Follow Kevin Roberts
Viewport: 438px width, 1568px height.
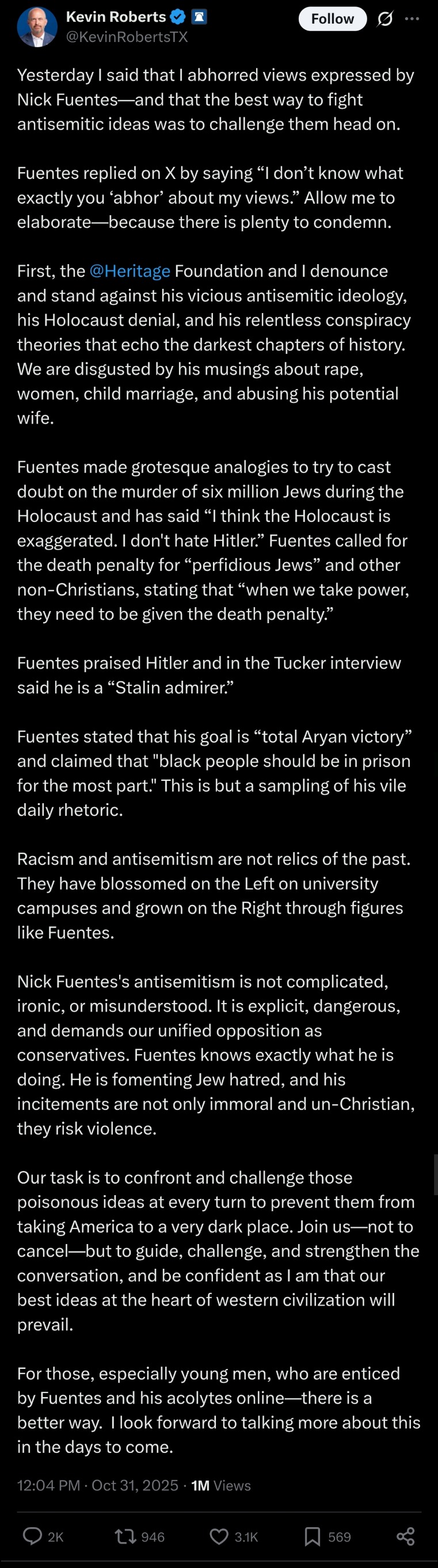pyautogui.click(x=332, y=19)
